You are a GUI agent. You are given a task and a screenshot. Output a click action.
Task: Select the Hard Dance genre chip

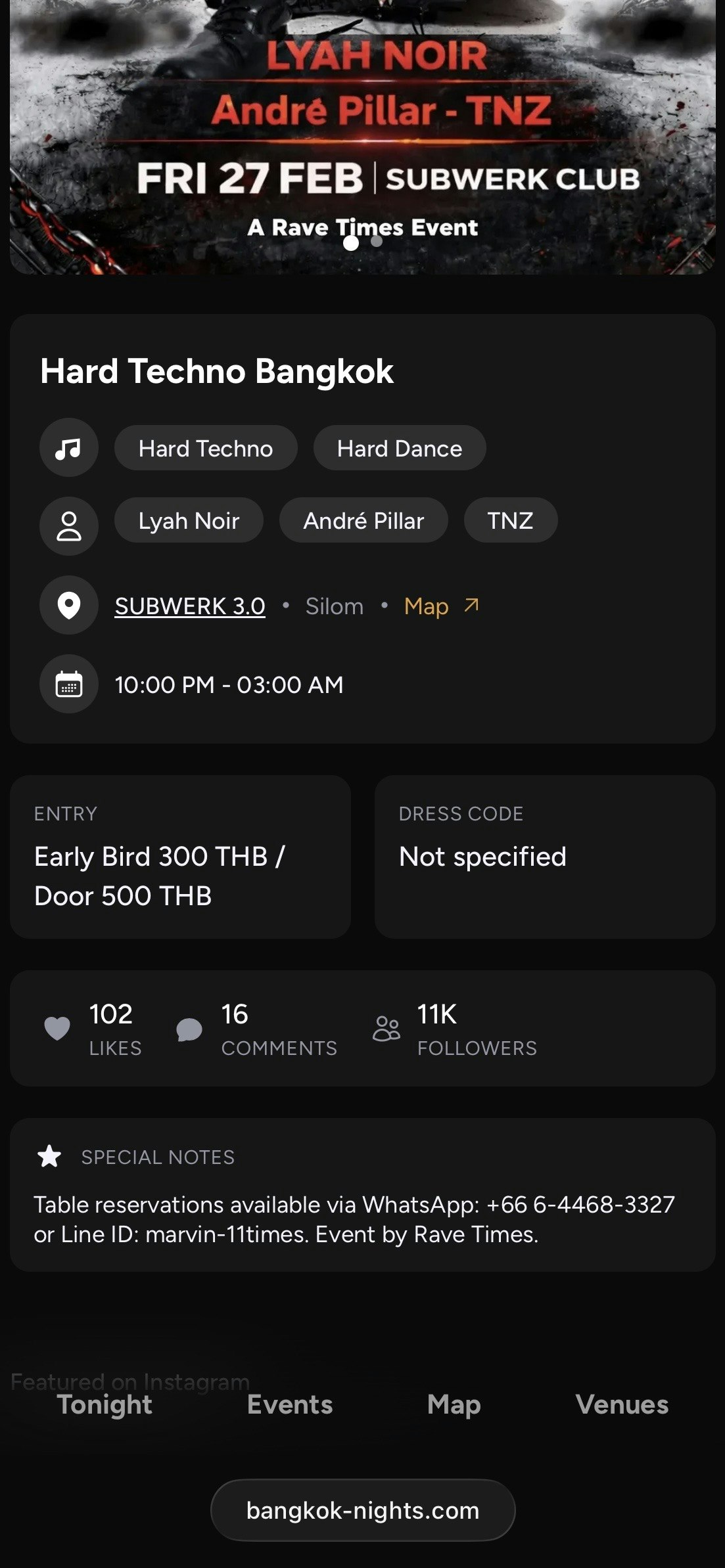(x=399, y=447)
